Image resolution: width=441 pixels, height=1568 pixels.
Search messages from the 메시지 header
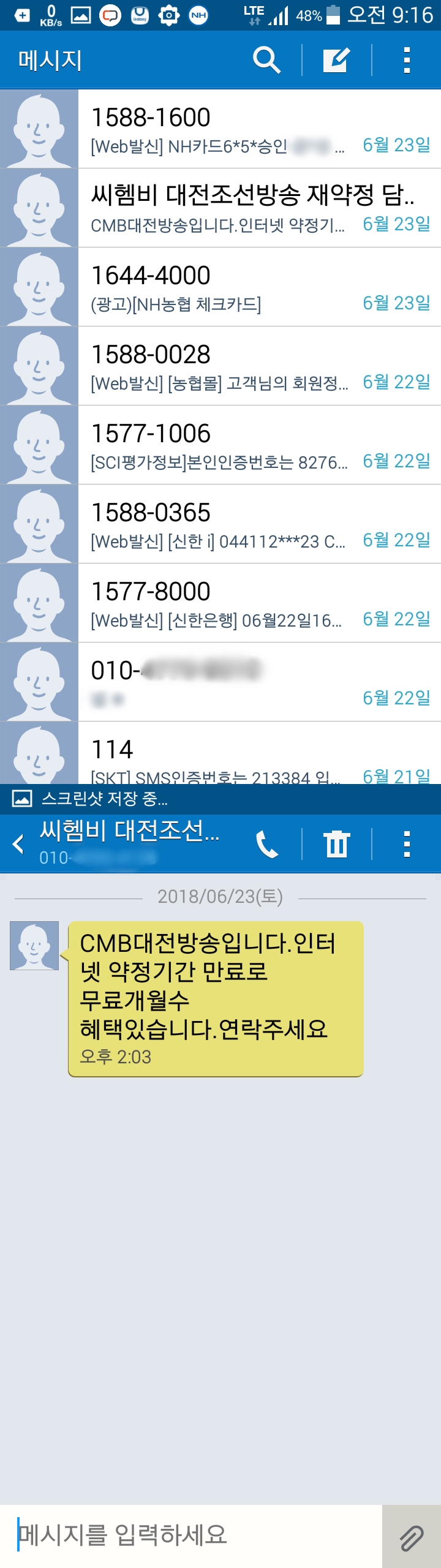266,60
